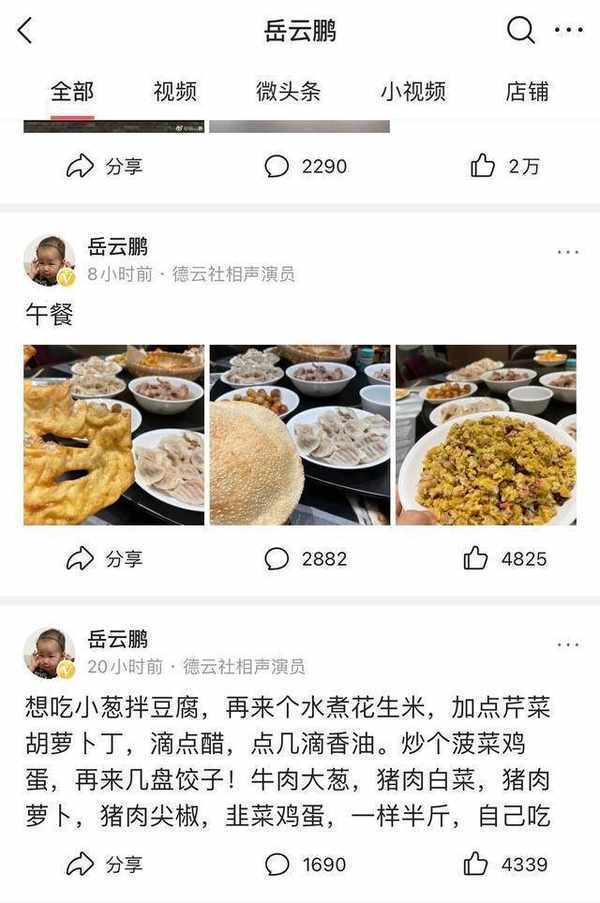Screen dimensions: 600x903
Task: Share the 想吃小葱拌豆腐 post
Action: tap(104, 864)
